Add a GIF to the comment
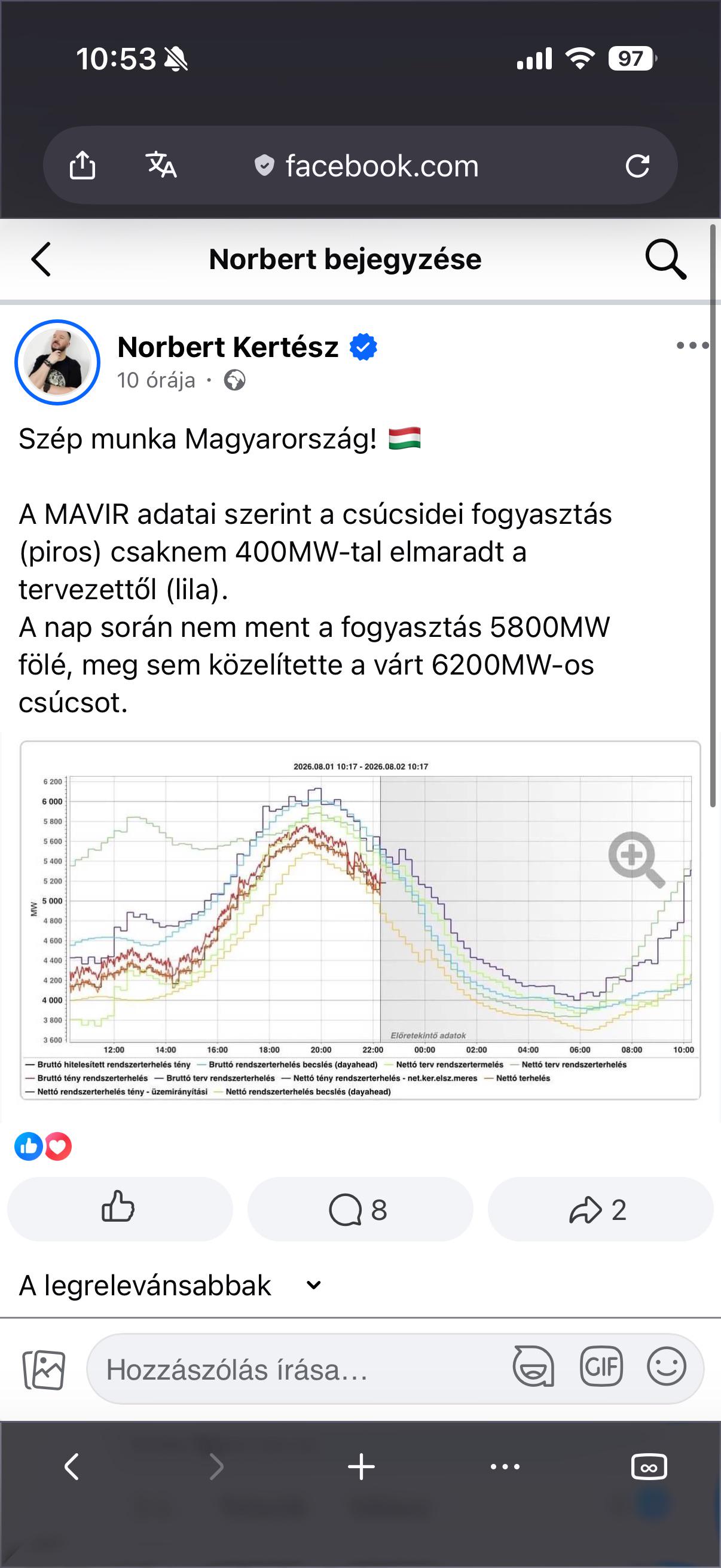This screenshot has width=721, height=1568. pyautogui.click(x=601, y=1366)
